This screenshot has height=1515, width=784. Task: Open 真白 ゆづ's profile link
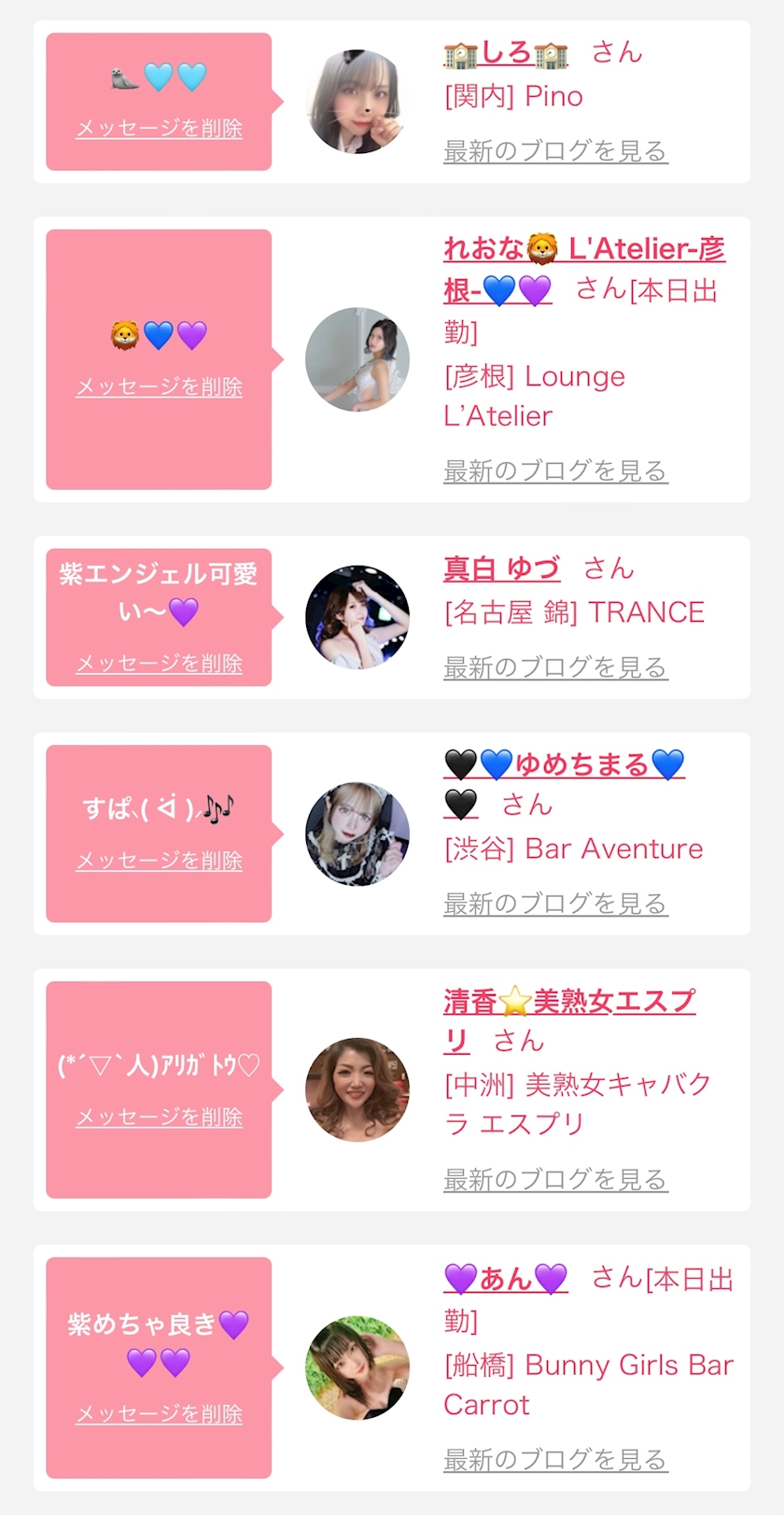coord(501,568)
